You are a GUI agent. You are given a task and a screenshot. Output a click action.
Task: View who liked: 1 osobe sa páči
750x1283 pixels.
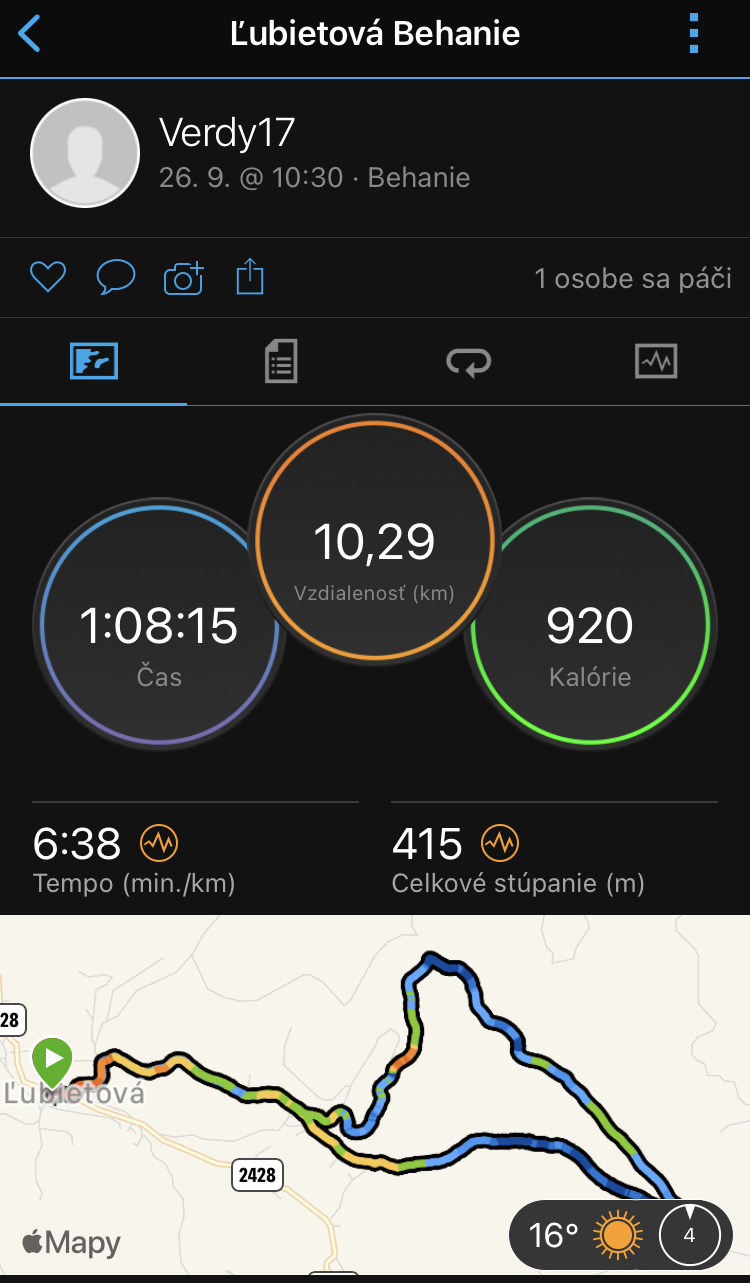tap(633, 278)
